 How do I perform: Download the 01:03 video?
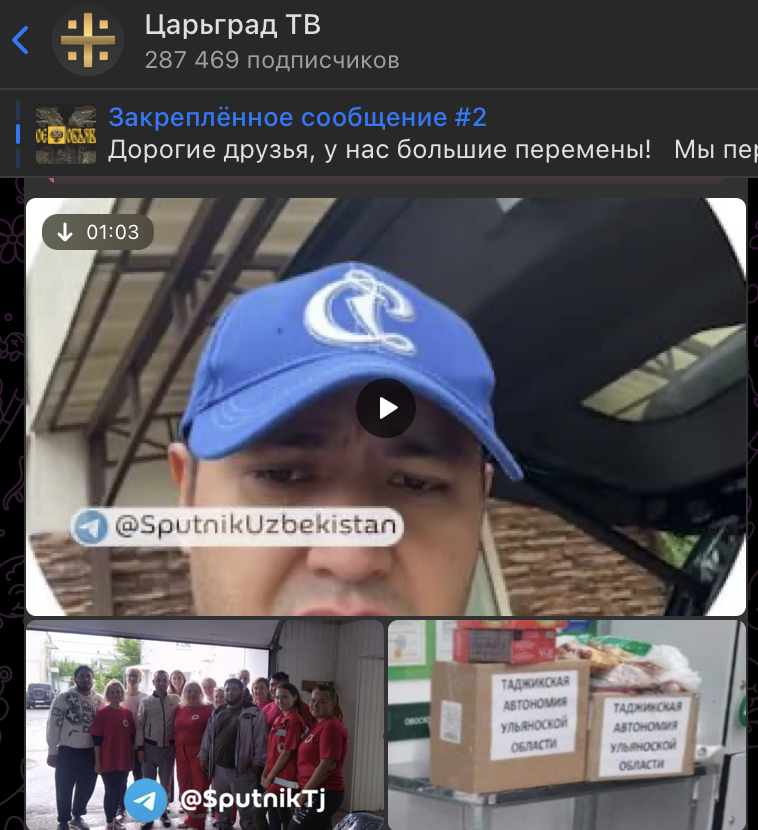point(65,232)
